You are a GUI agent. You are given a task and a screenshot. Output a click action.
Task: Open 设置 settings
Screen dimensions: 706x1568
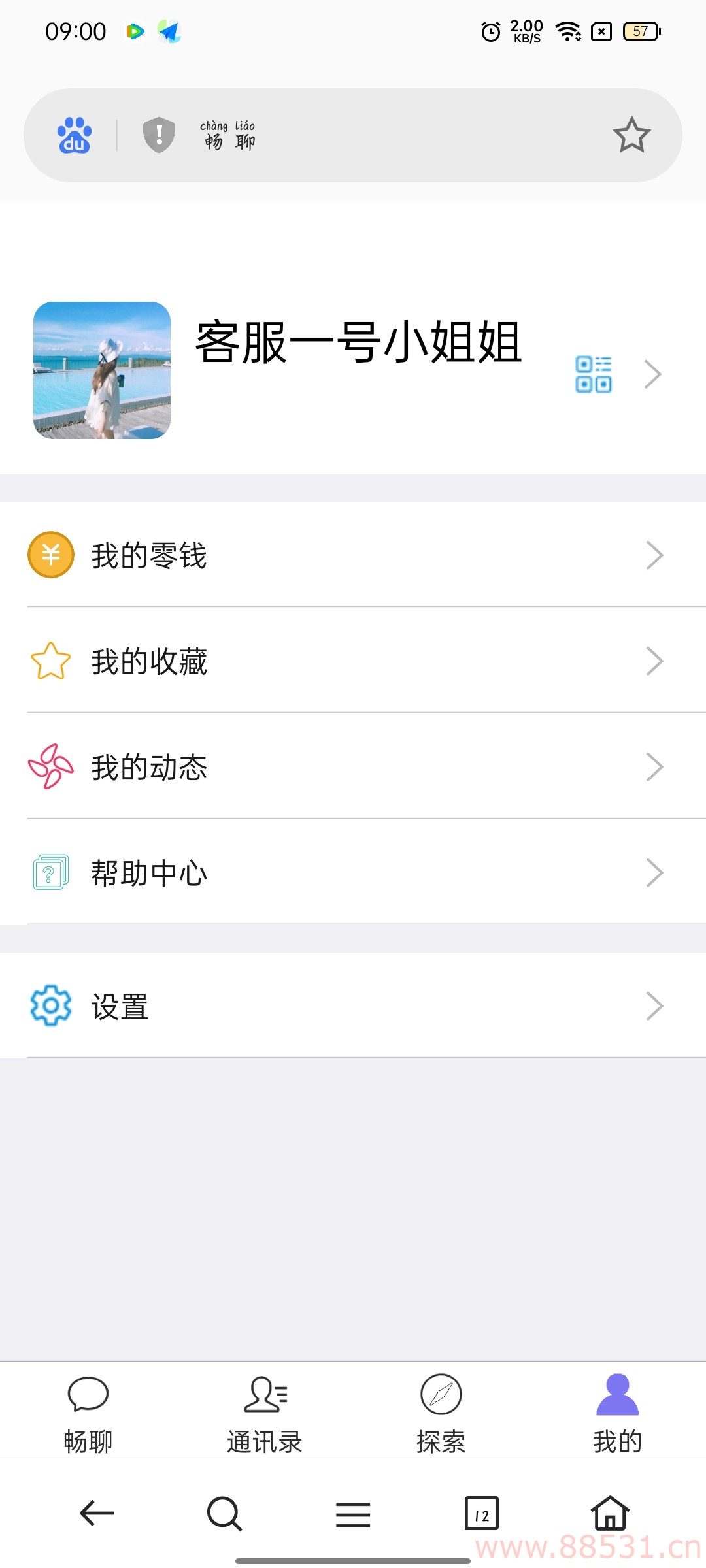coord(353,1006)
